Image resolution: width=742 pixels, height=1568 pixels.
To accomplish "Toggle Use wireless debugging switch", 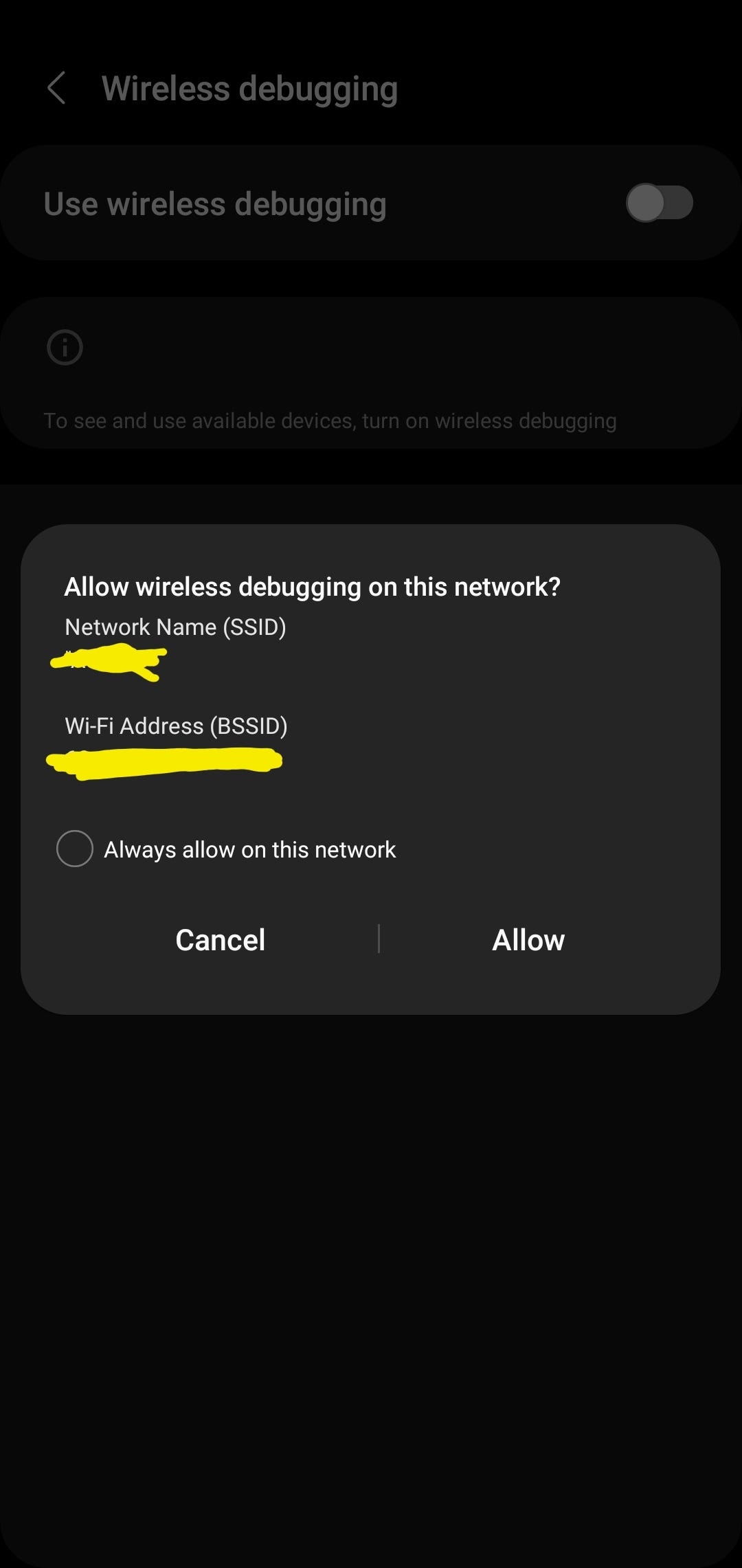I will coord(659,203).
